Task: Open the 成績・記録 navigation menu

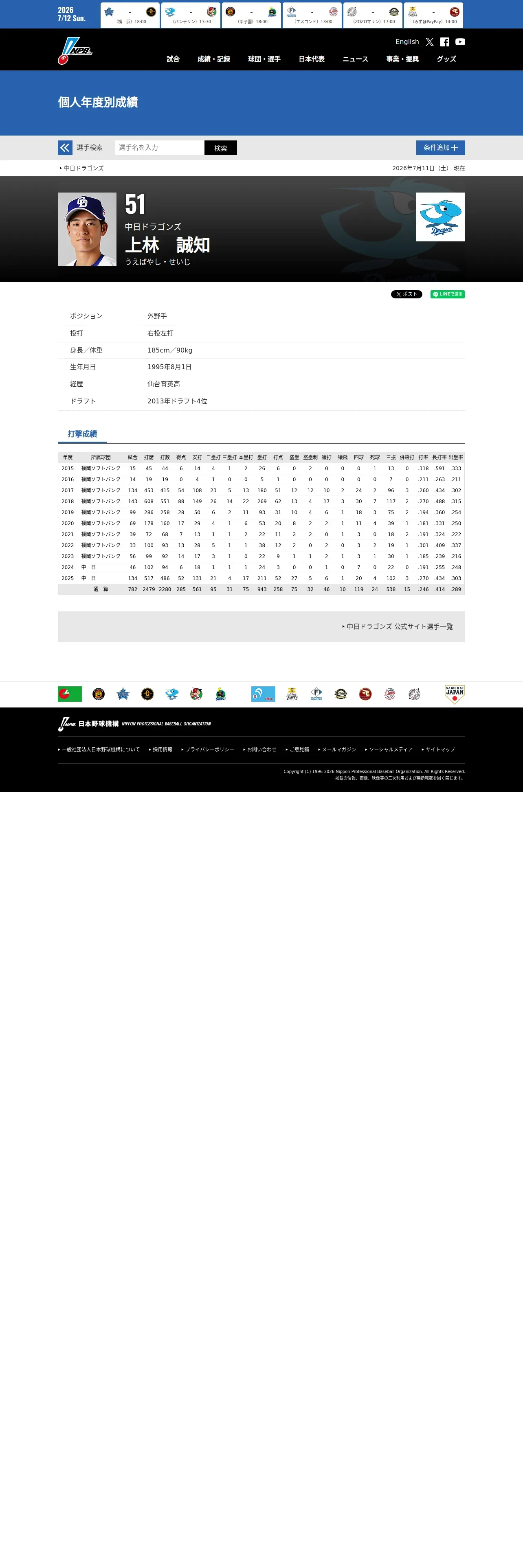Action: [214, 59]
